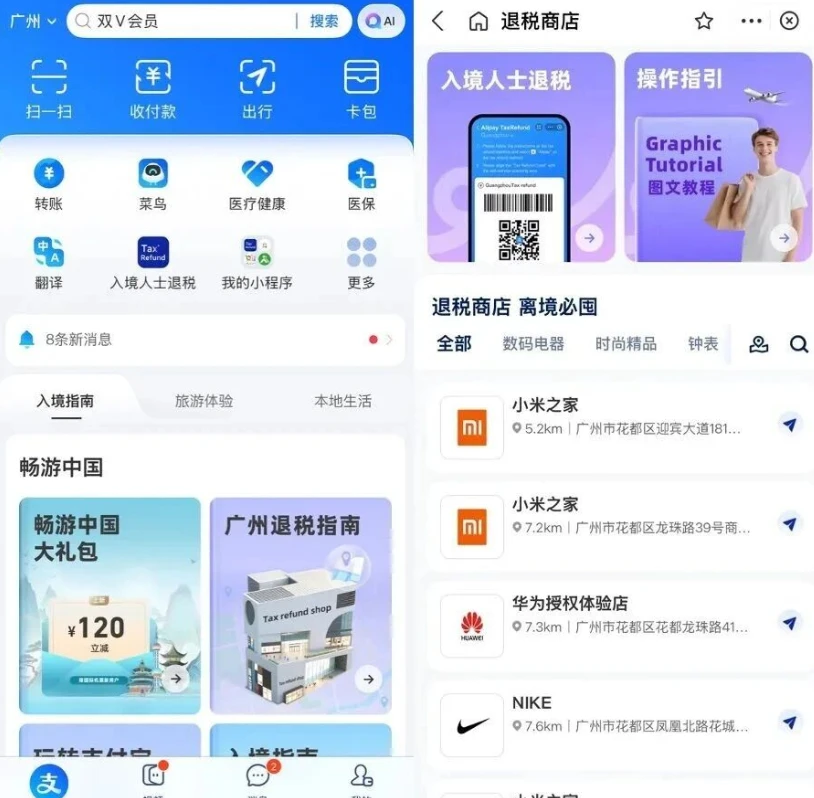Open the 操作指引 graphic tutorial banner
Viewport: 814px width, 798px height.
[717, 157]
